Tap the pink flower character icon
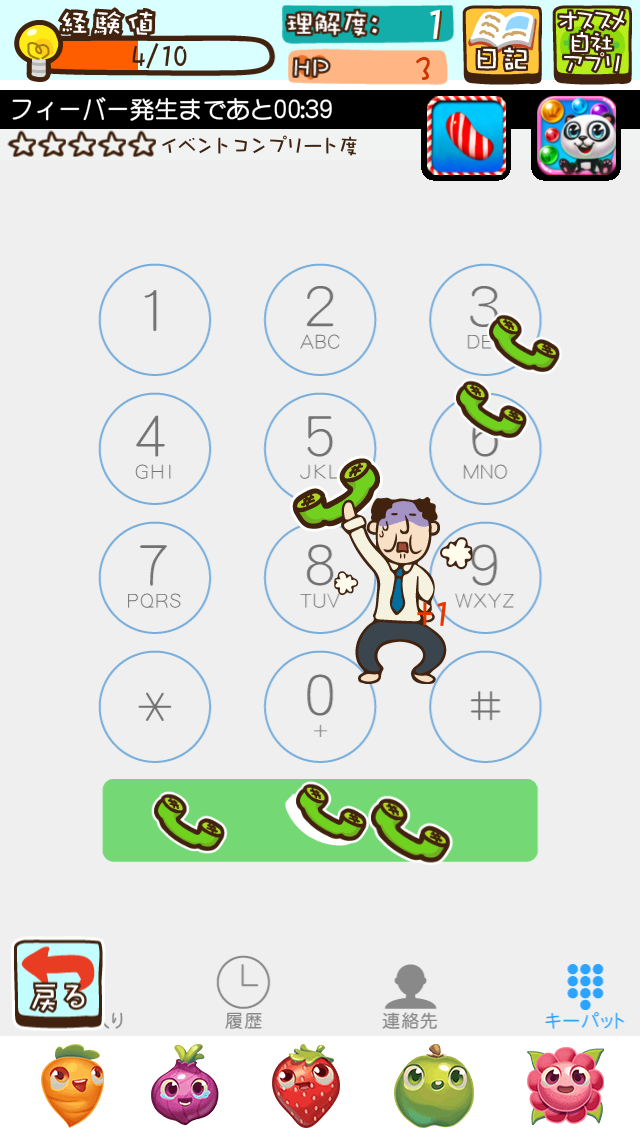 (x=566, y=1086)
